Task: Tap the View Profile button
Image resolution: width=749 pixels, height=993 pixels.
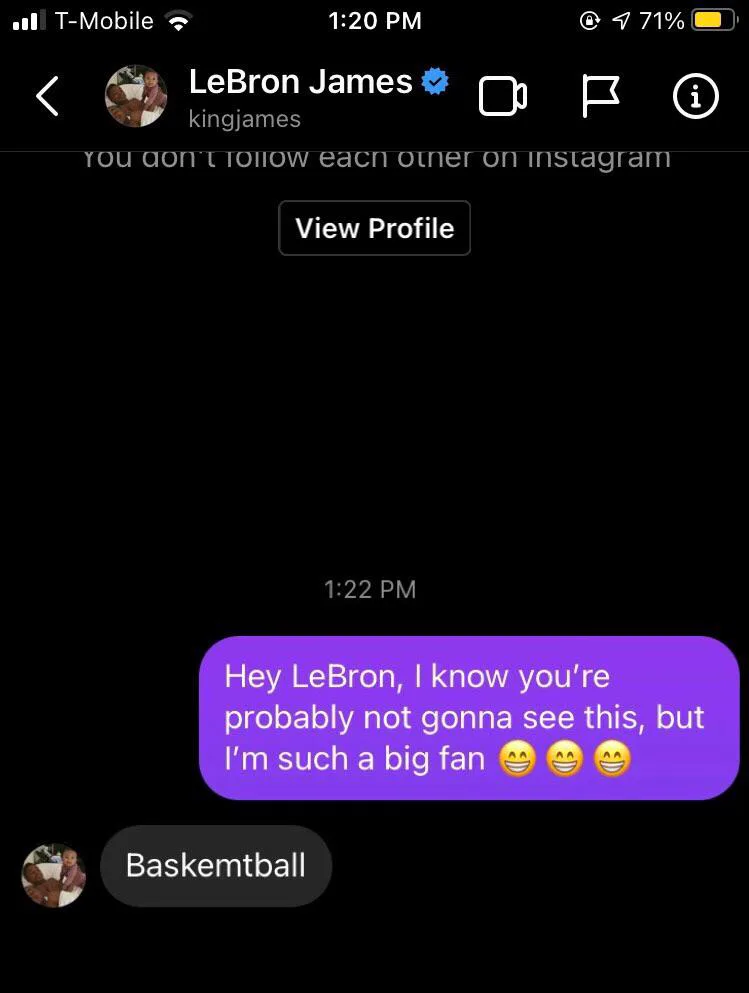Action: (374, 228)
